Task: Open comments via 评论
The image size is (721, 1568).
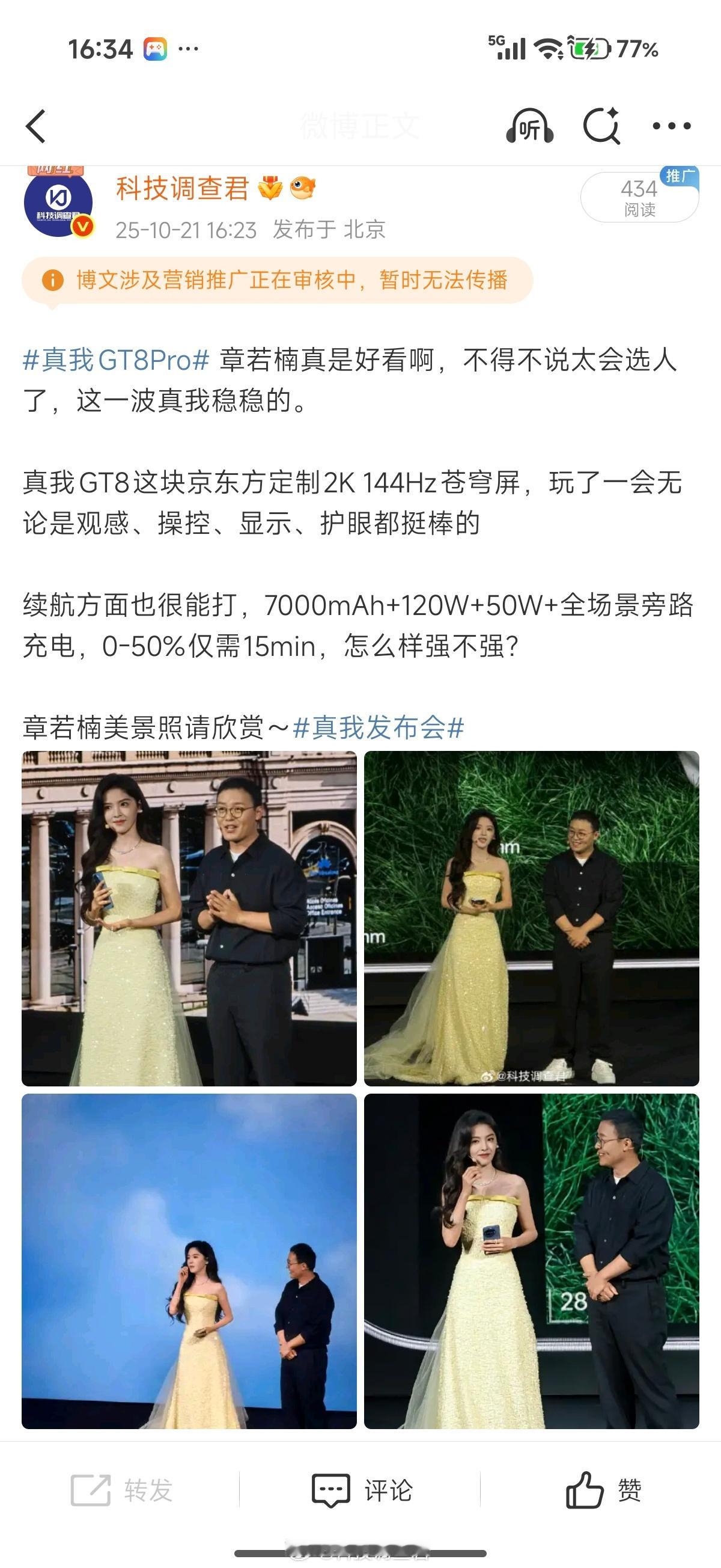Action: tap(362, 1490)
